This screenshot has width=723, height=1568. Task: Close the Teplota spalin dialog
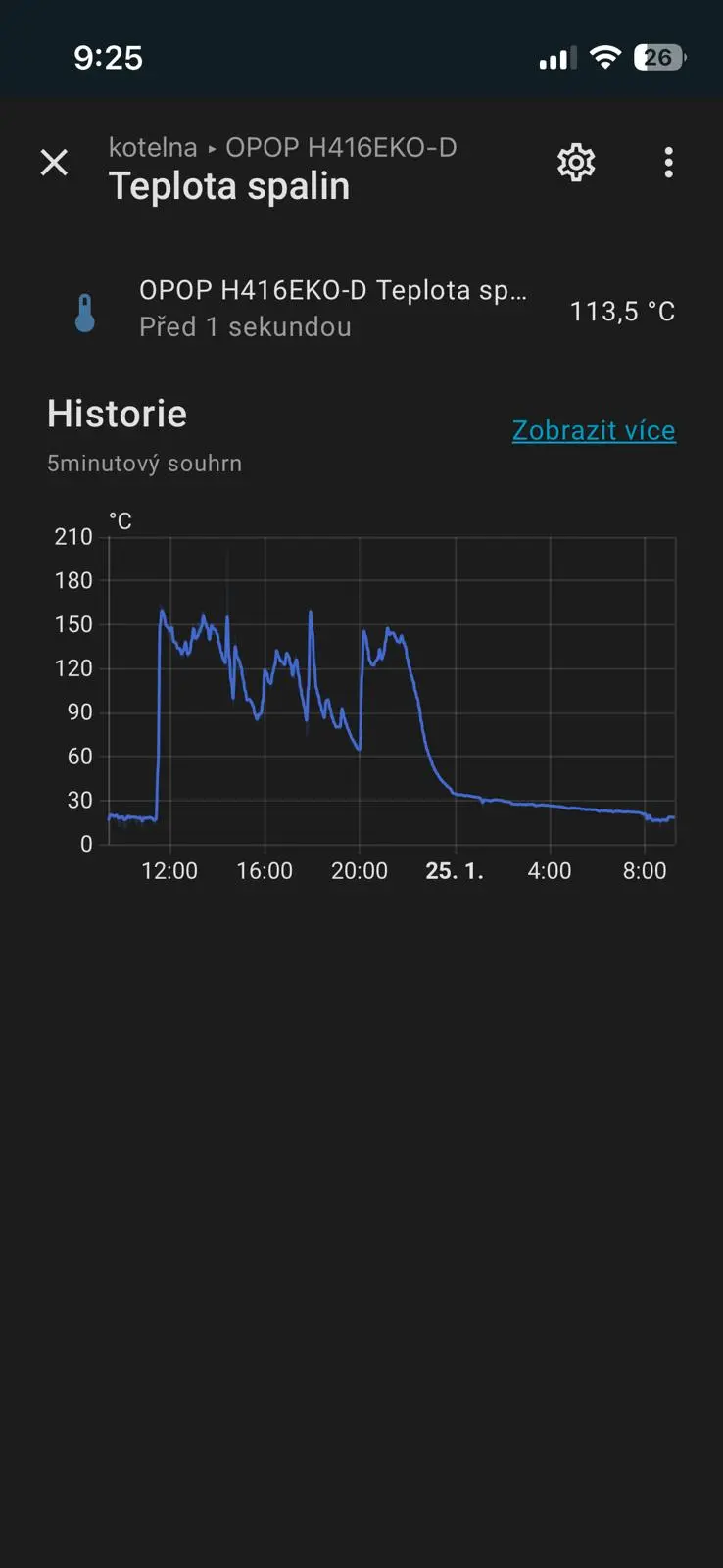click(54, 162)
